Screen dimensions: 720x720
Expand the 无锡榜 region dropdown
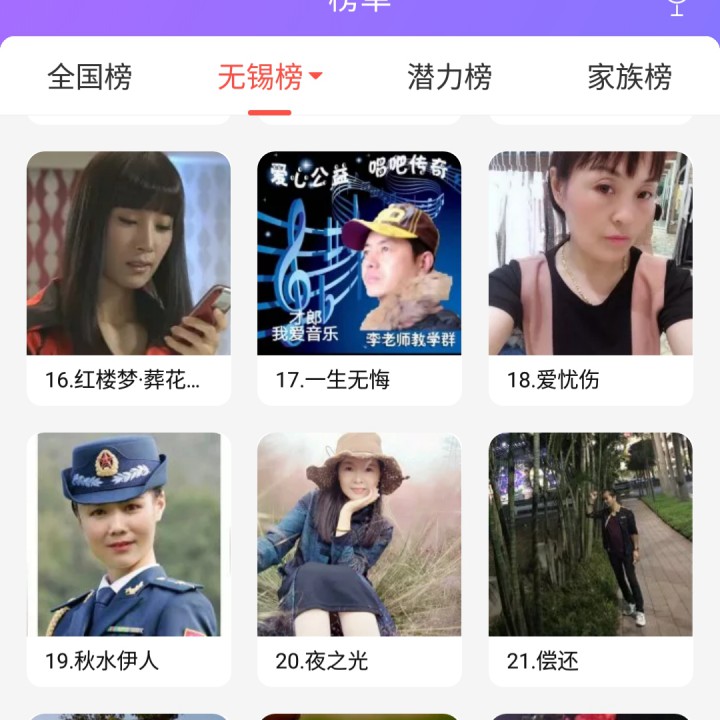pyautogui.click(x=316, y=76)
